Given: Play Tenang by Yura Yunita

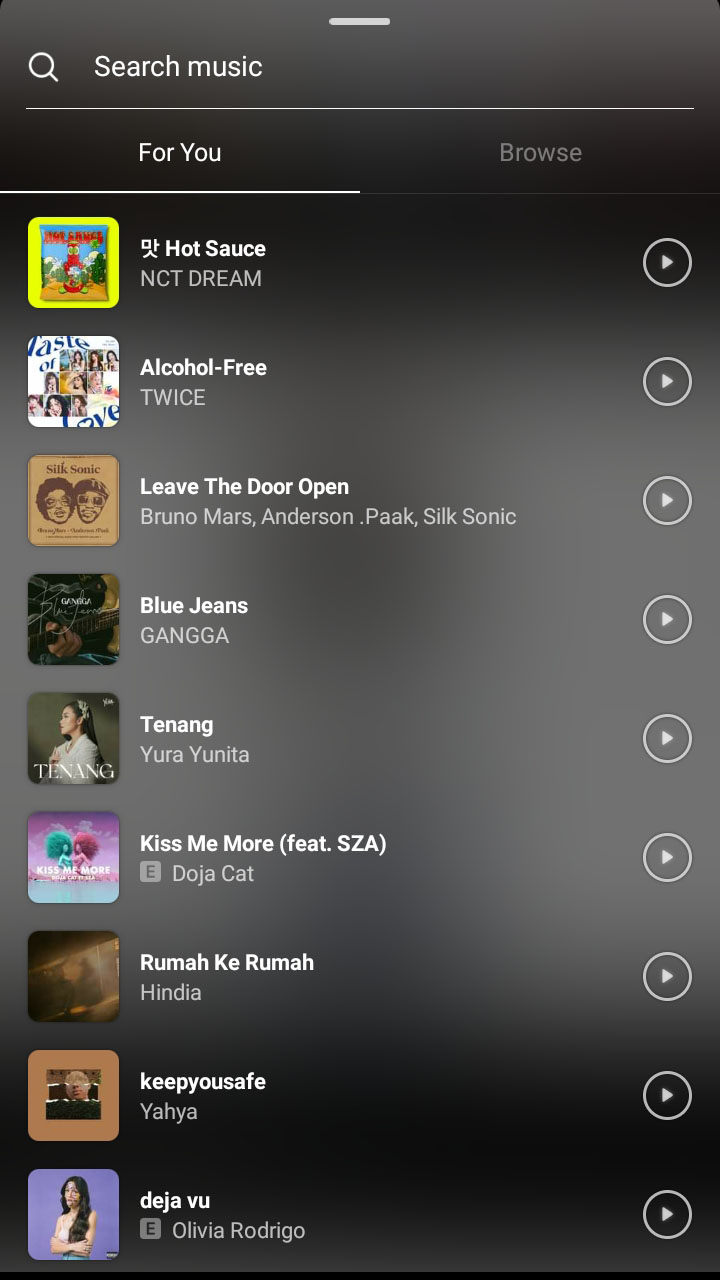Looking at the screenshot, I should (x=667, y=738).
